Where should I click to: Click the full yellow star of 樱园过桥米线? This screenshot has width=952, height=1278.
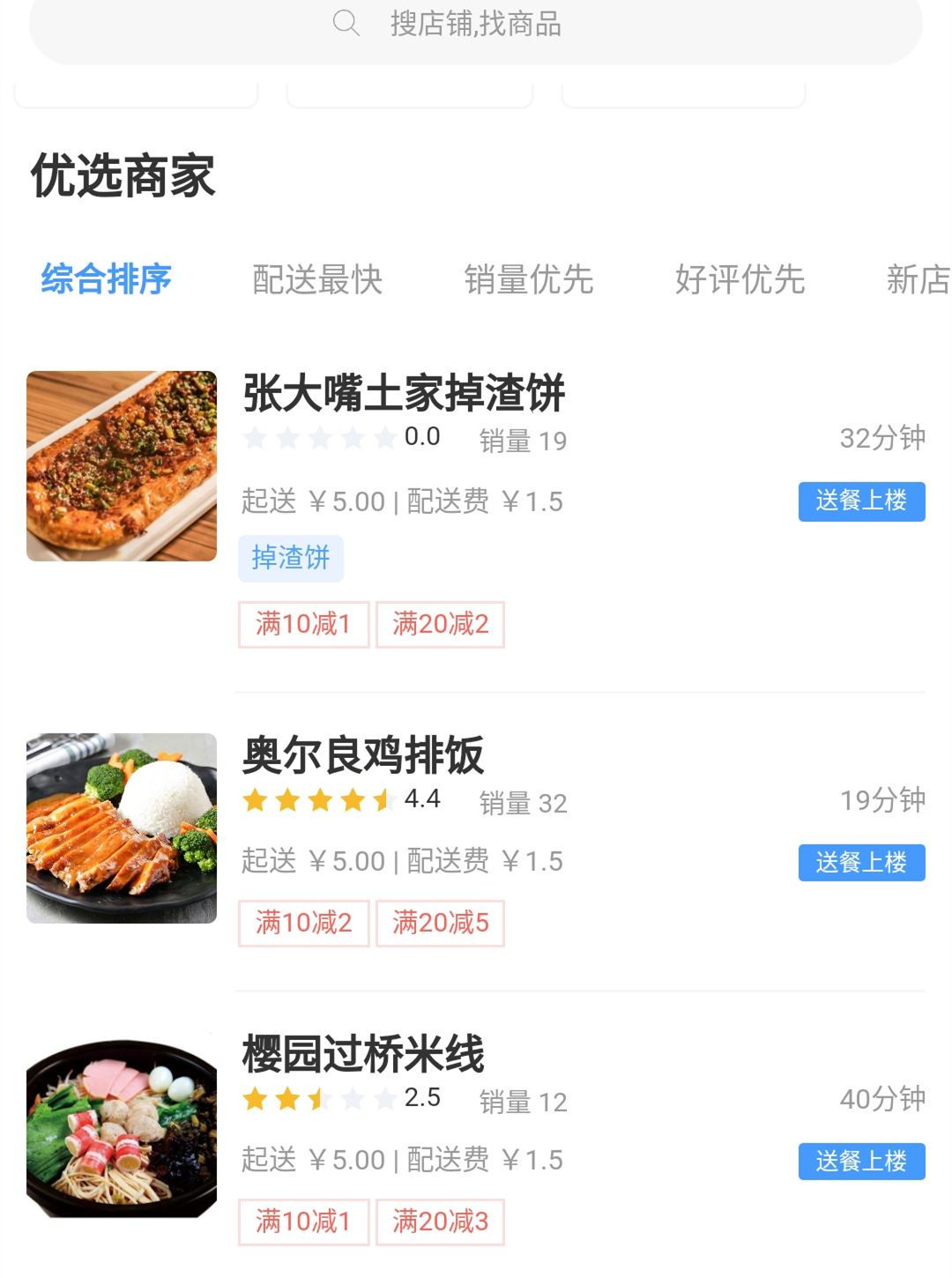[x=256, y=1100]
